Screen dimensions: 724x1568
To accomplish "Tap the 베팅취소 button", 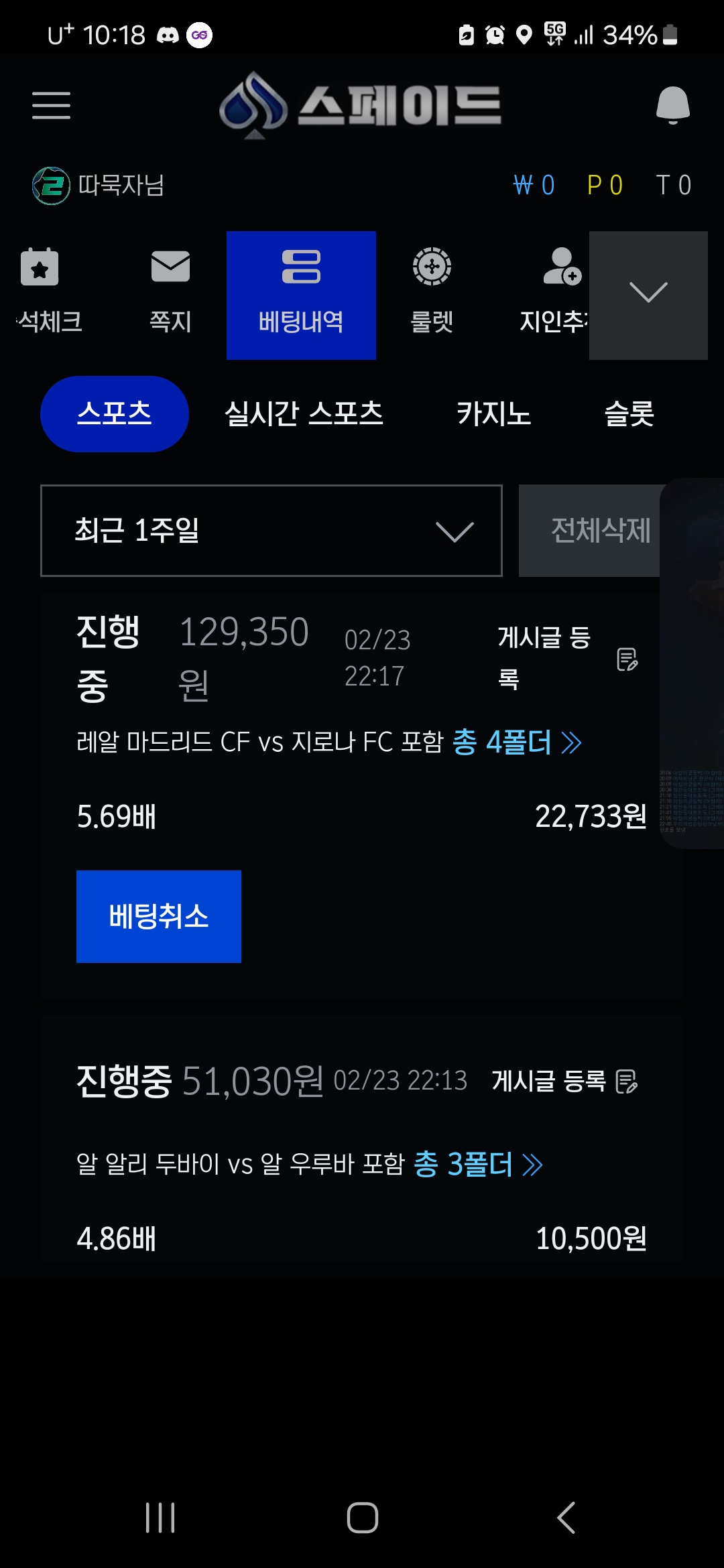I will [x=159, y=917].
